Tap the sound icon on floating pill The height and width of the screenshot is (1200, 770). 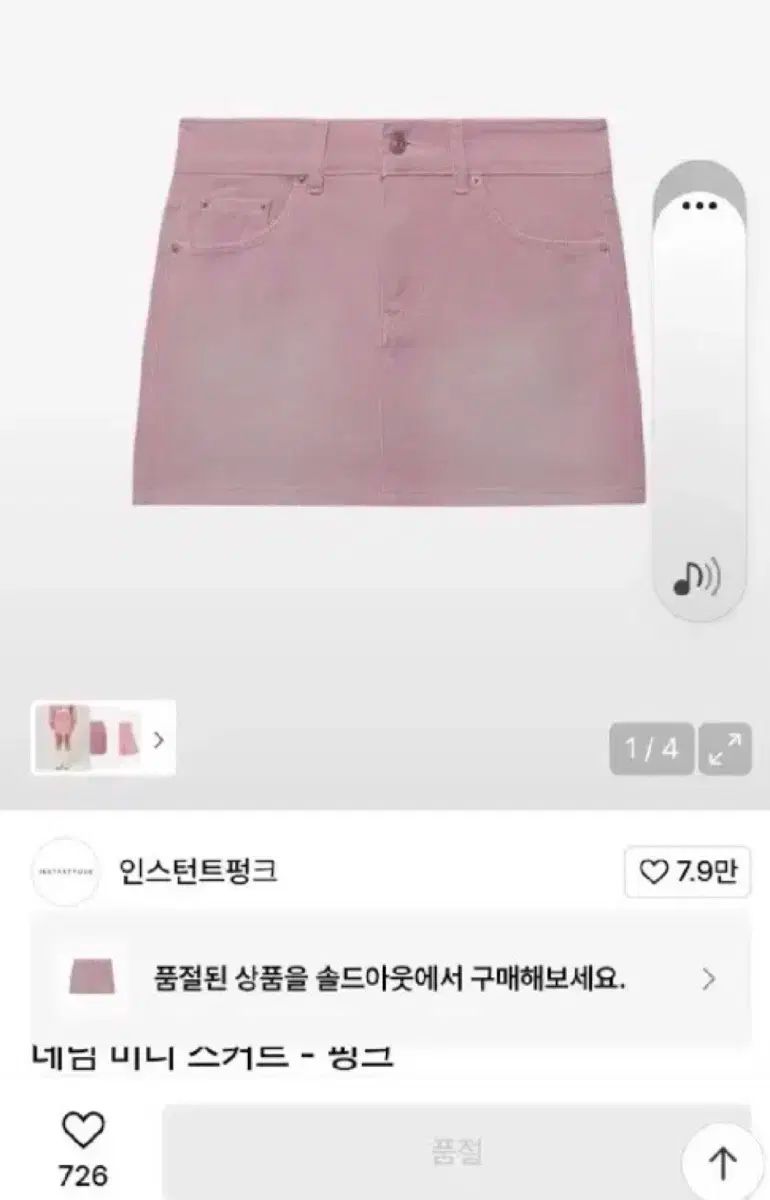(x=697, y=578)
